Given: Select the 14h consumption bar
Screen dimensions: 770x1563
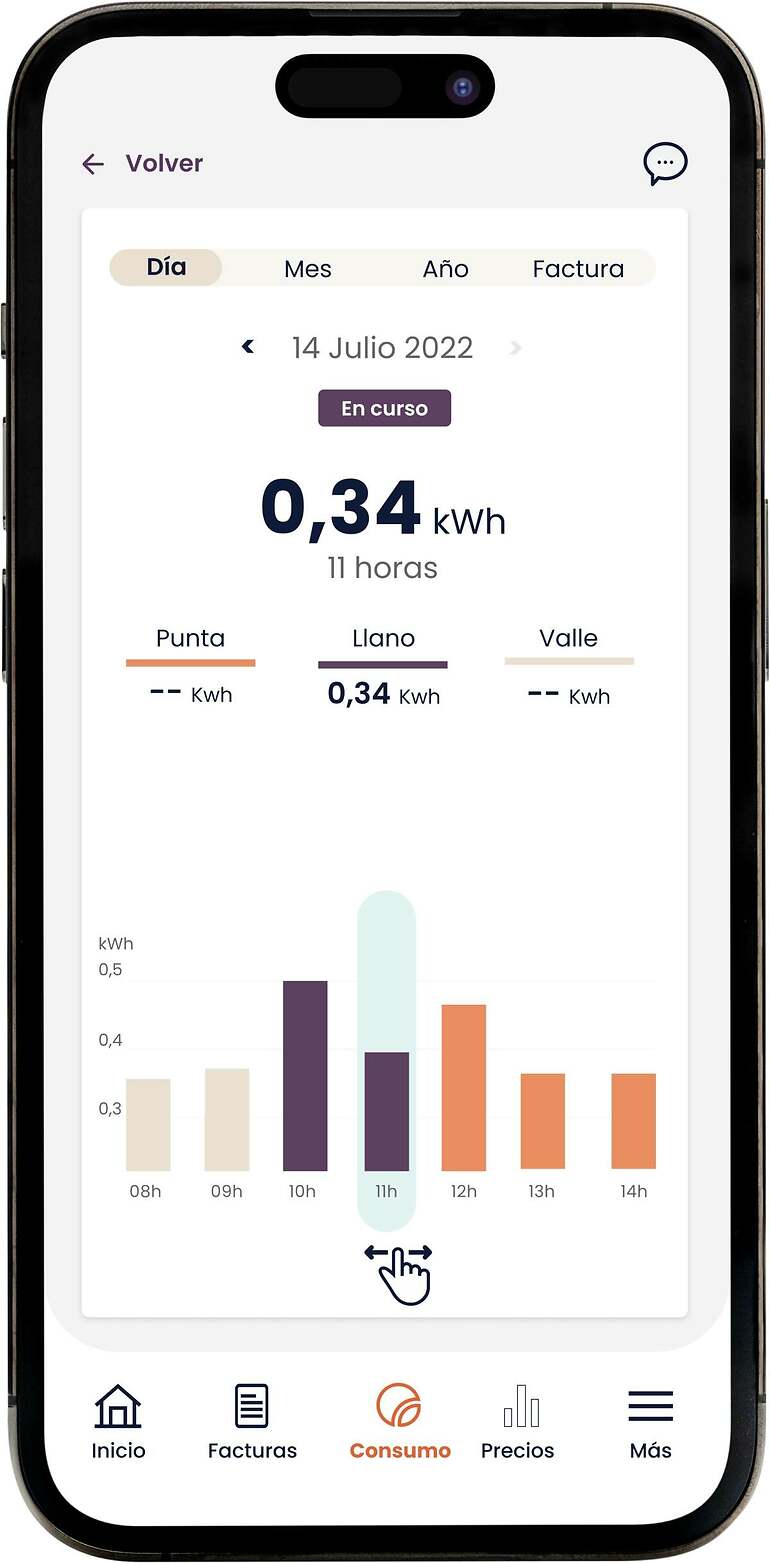Looking at the screenshot, I should 633,1120.
